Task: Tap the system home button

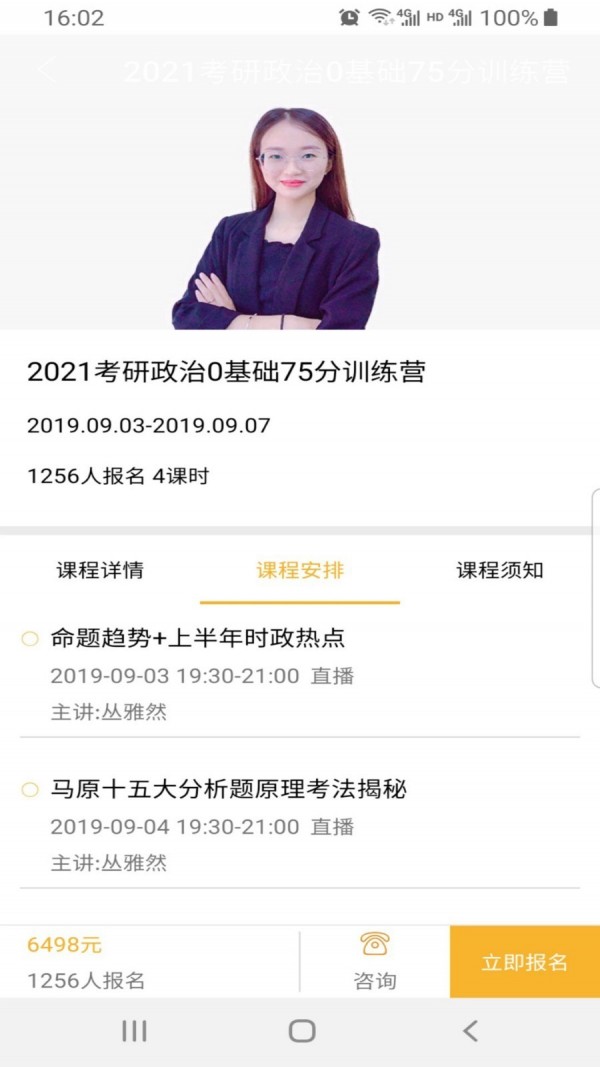Action: (301, 1031)
